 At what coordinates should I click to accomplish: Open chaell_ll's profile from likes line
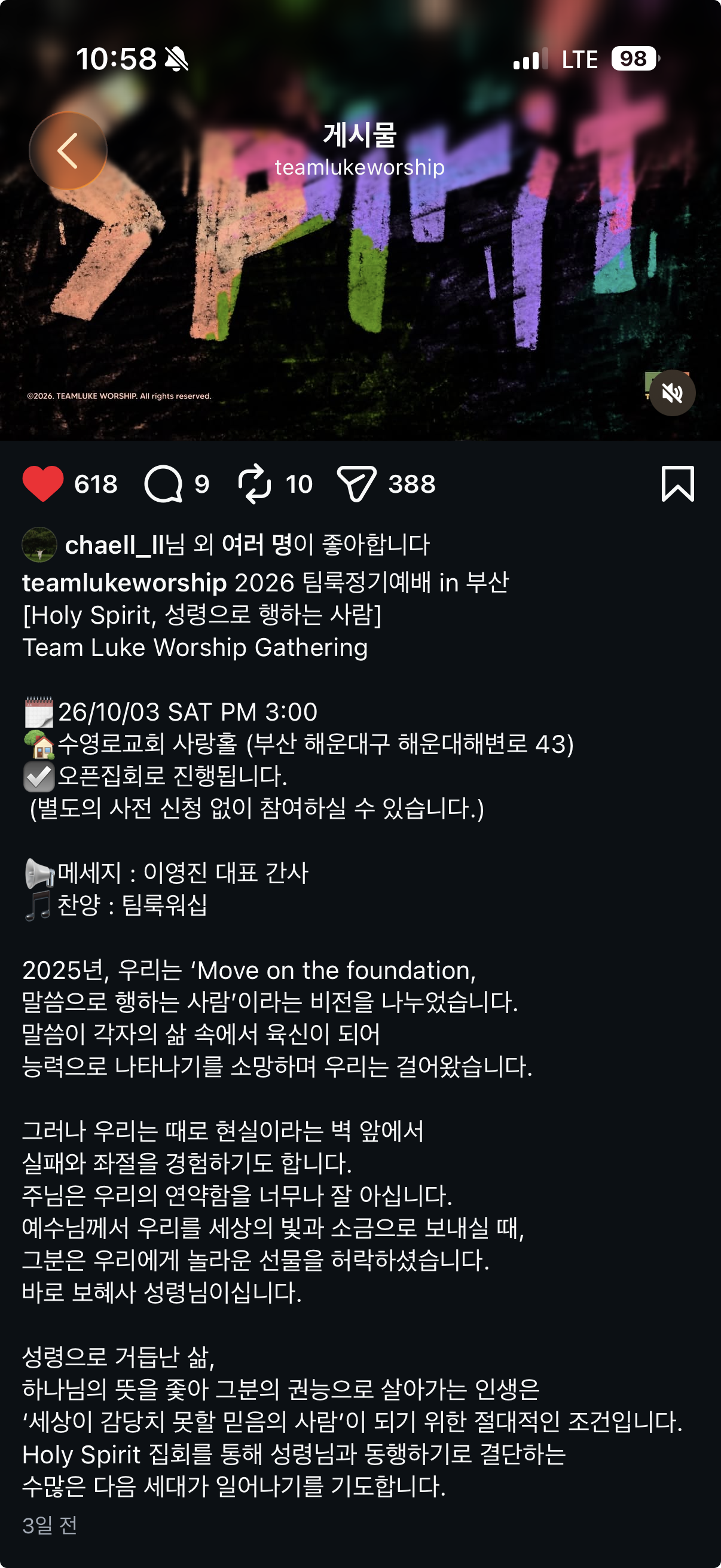(x=115, y=545)
